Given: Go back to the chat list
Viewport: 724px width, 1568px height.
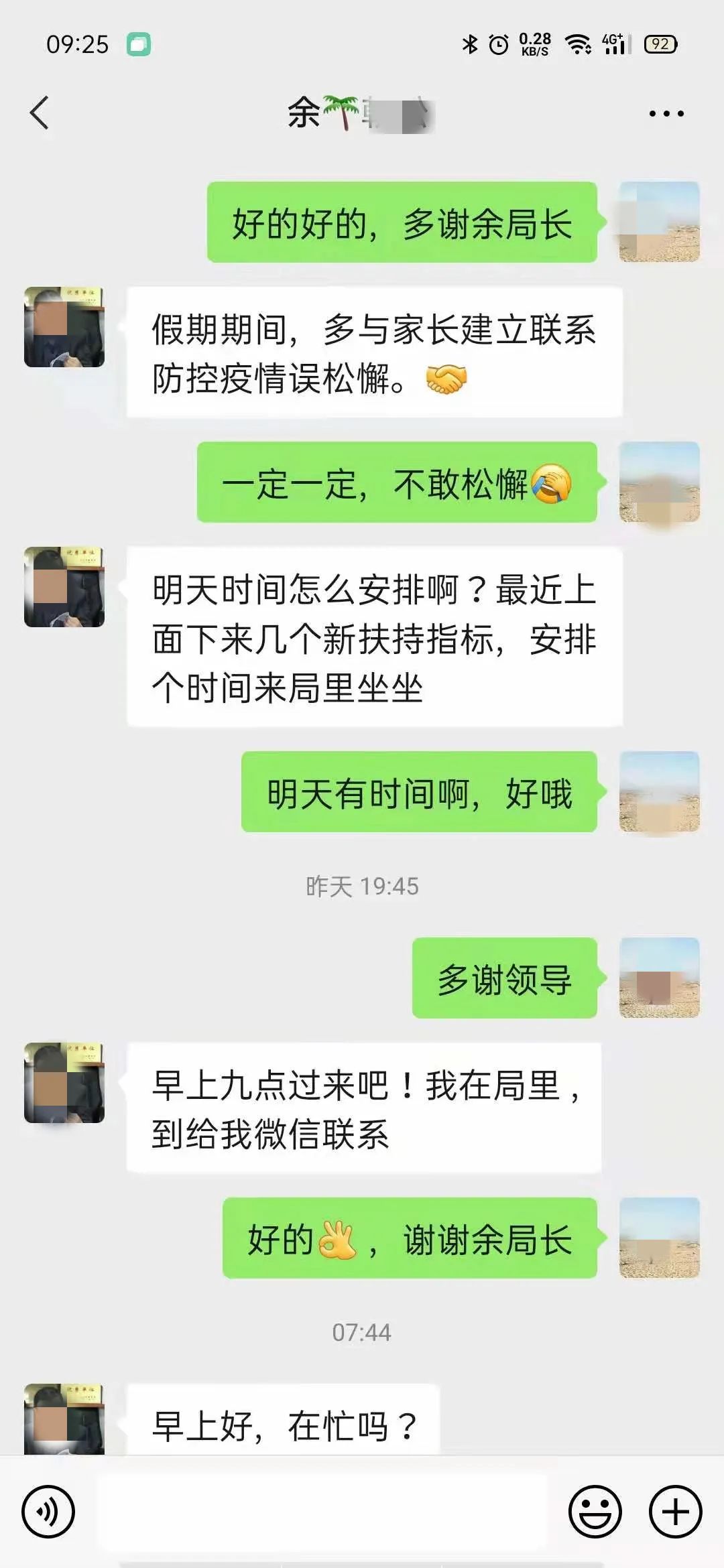Looking at the screenshot, I should [40, 113].
